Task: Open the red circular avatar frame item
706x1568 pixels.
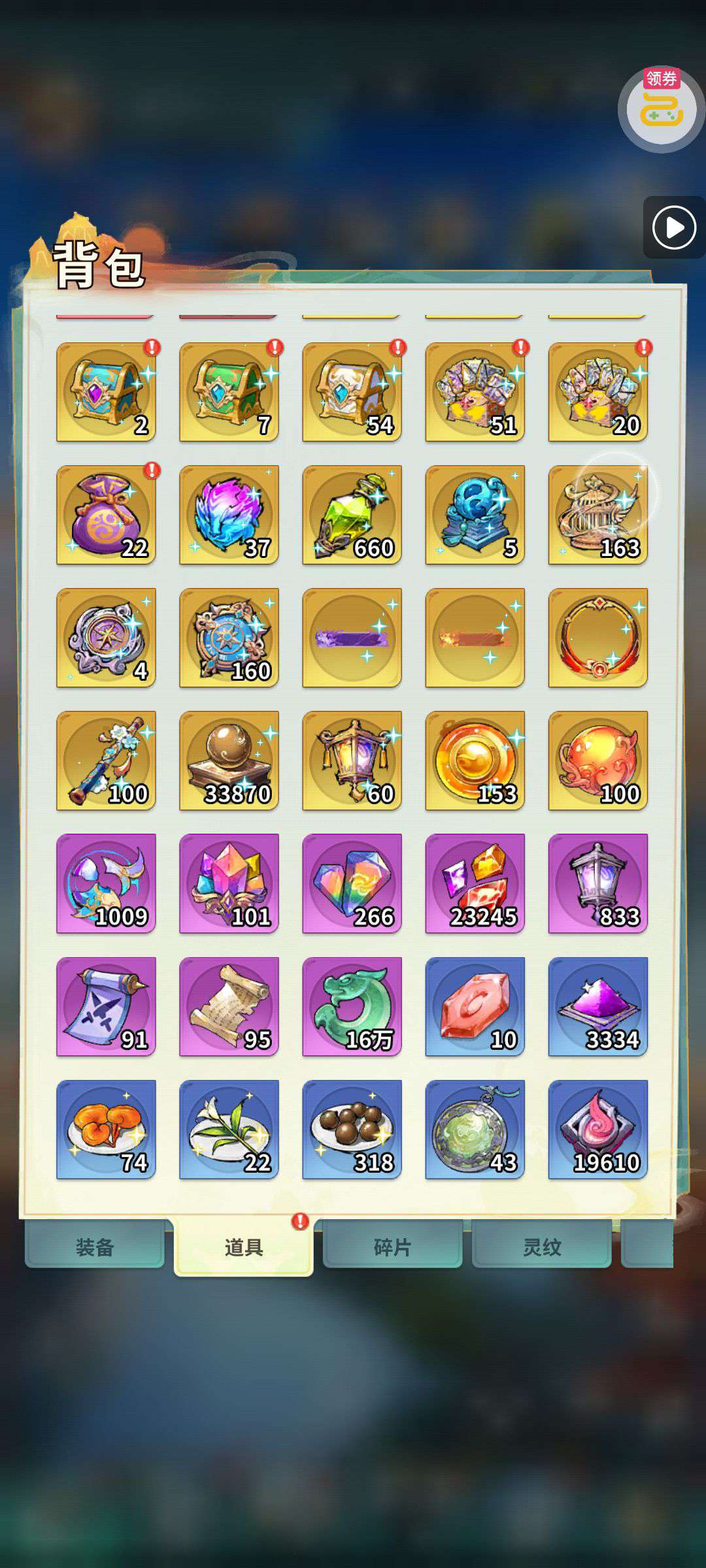Action: click(597, 638)
